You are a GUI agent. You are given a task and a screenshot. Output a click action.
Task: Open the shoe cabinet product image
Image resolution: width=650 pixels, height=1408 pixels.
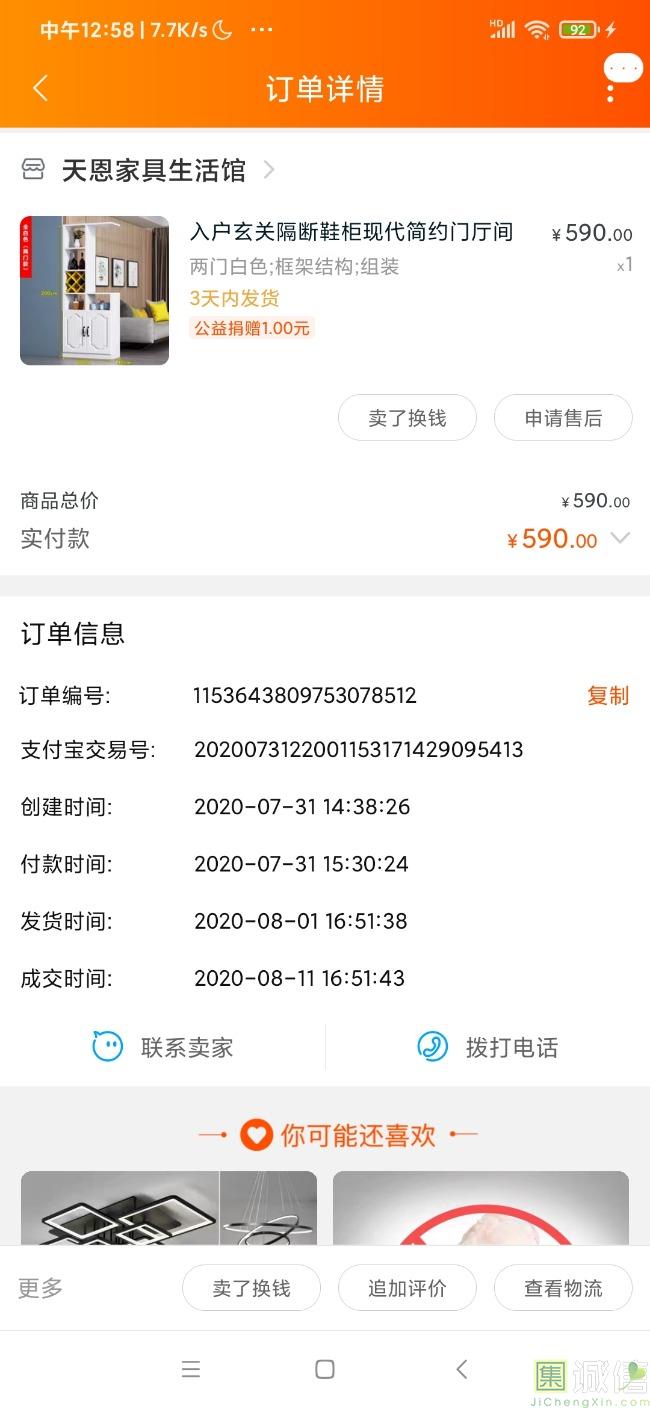(94, 290)
